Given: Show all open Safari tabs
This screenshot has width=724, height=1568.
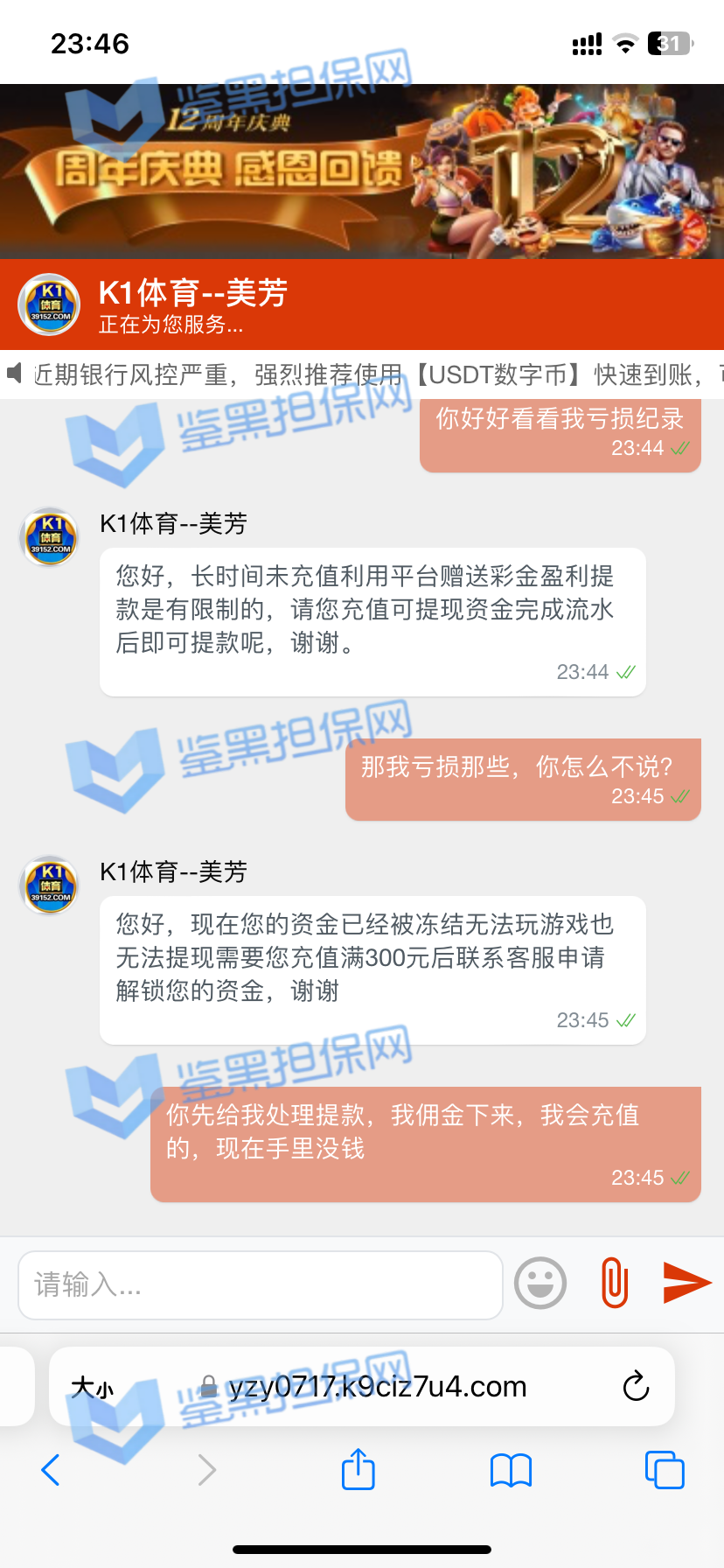Looking at the screenshot, I should click(x=665, y=1470).
